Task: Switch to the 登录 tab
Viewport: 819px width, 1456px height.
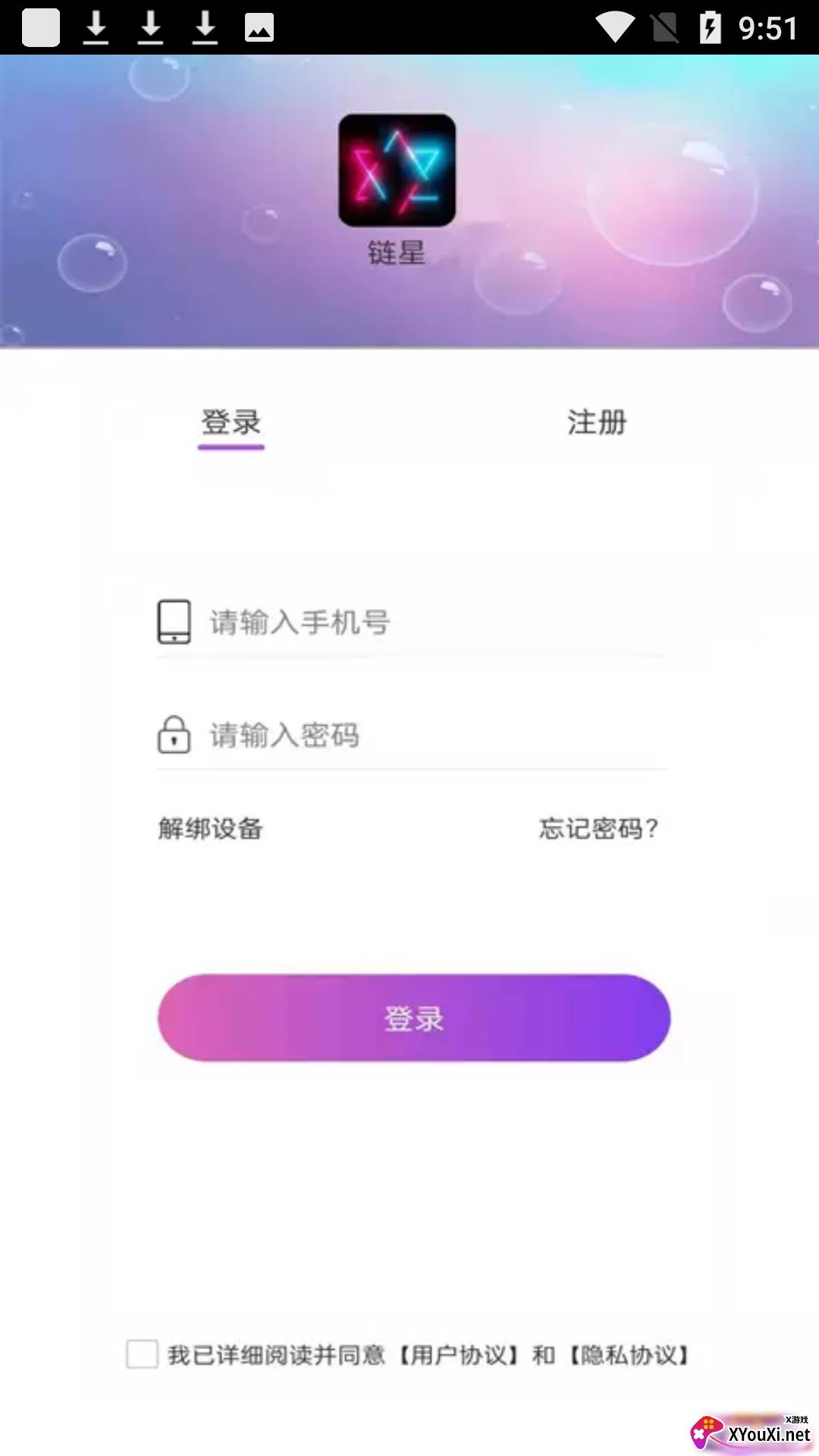Action: point(231,422)
